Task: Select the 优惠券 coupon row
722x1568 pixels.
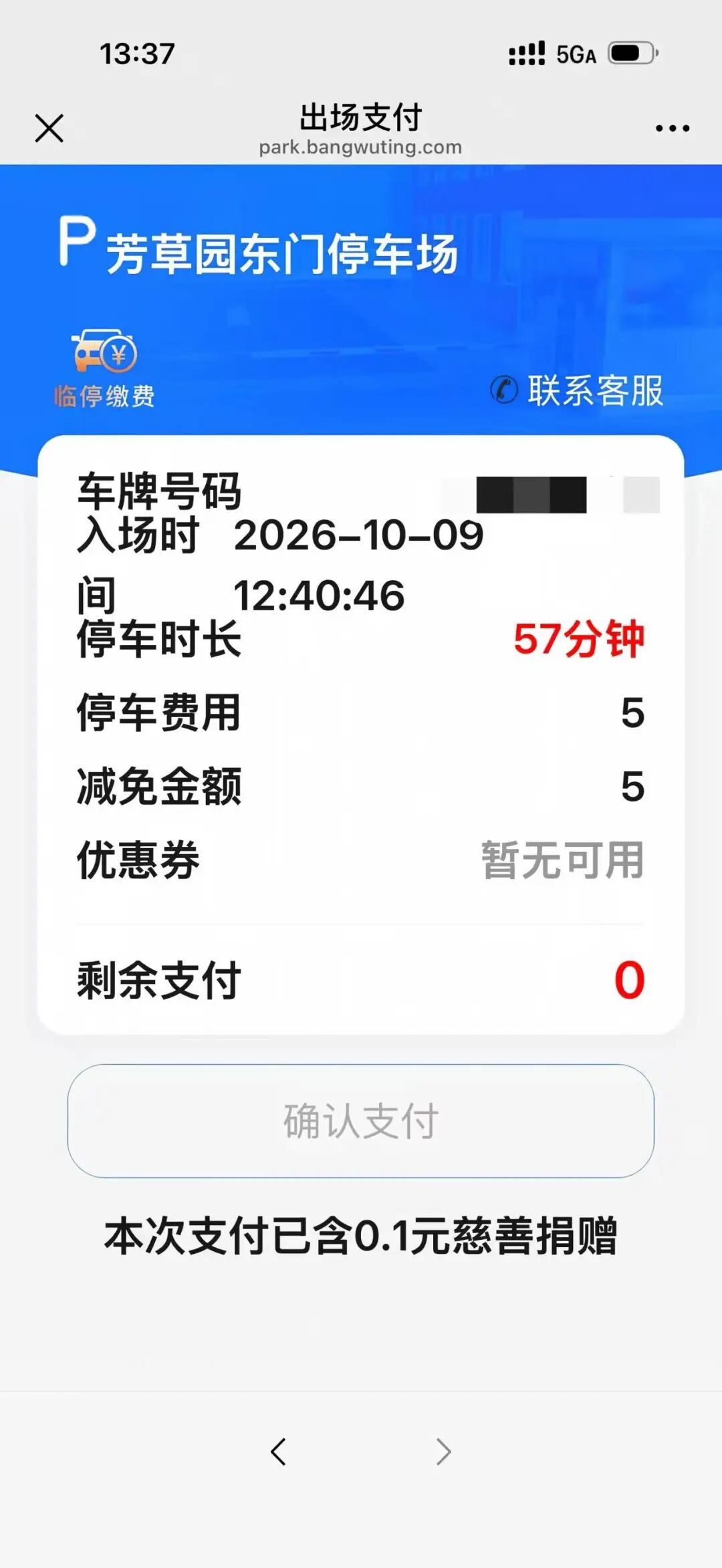Action: tap(360, 860)
